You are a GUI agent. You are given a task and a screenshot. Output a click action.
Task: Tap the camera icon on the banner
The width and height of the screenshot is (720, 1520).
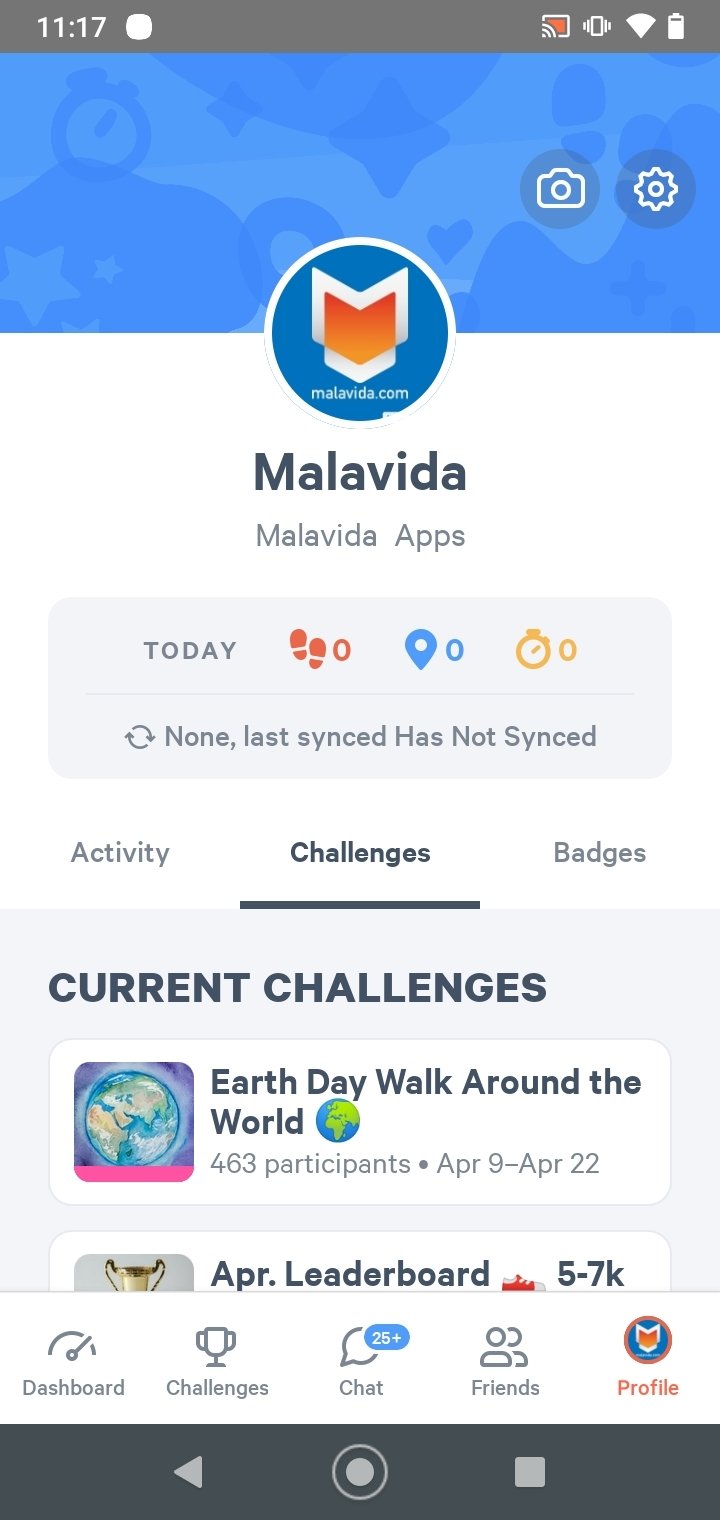[560, 188]
